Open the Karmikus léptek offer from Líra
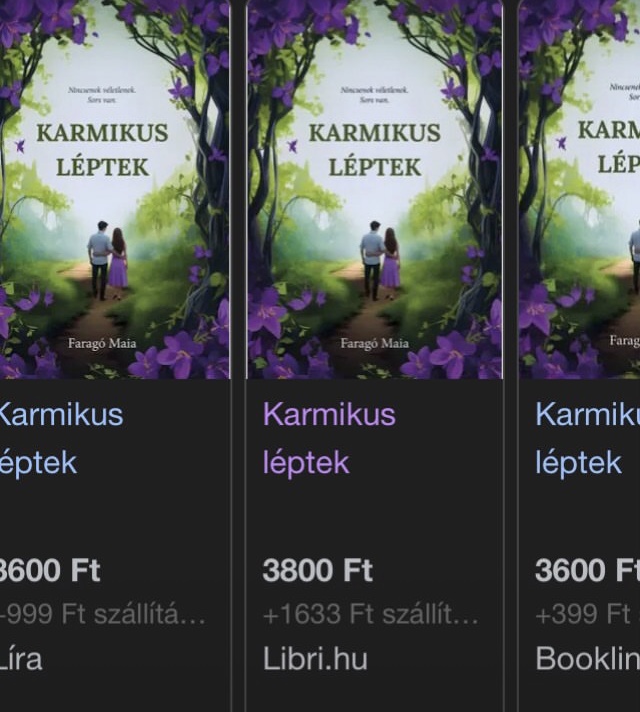The width and height of the screenshot is (640, 712). [x=60, y=438]
